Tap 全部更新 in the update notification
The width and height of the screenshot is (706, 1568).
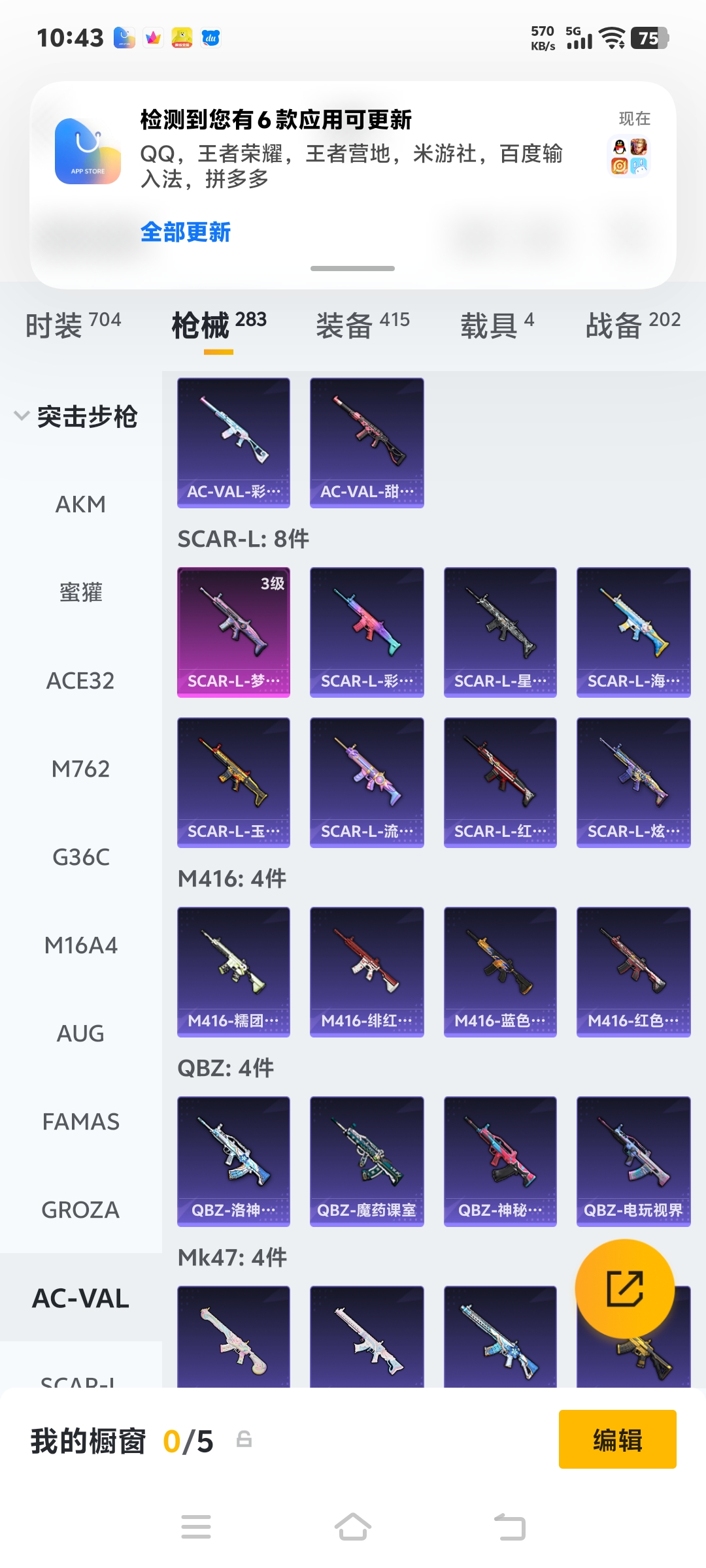[186, 232]
